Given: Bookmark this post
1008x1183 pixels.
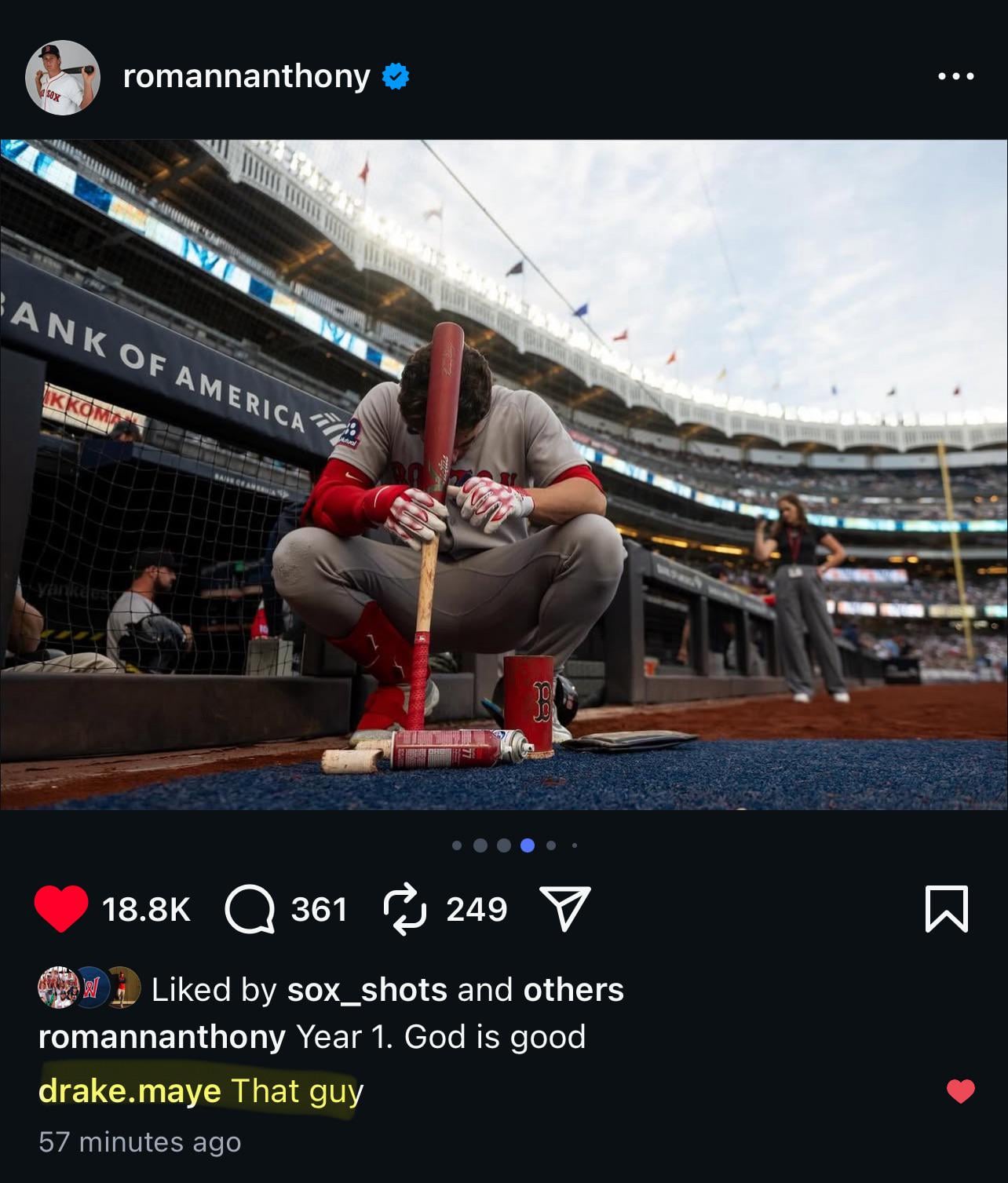Looking at the screenshot, I should (946, 909).
